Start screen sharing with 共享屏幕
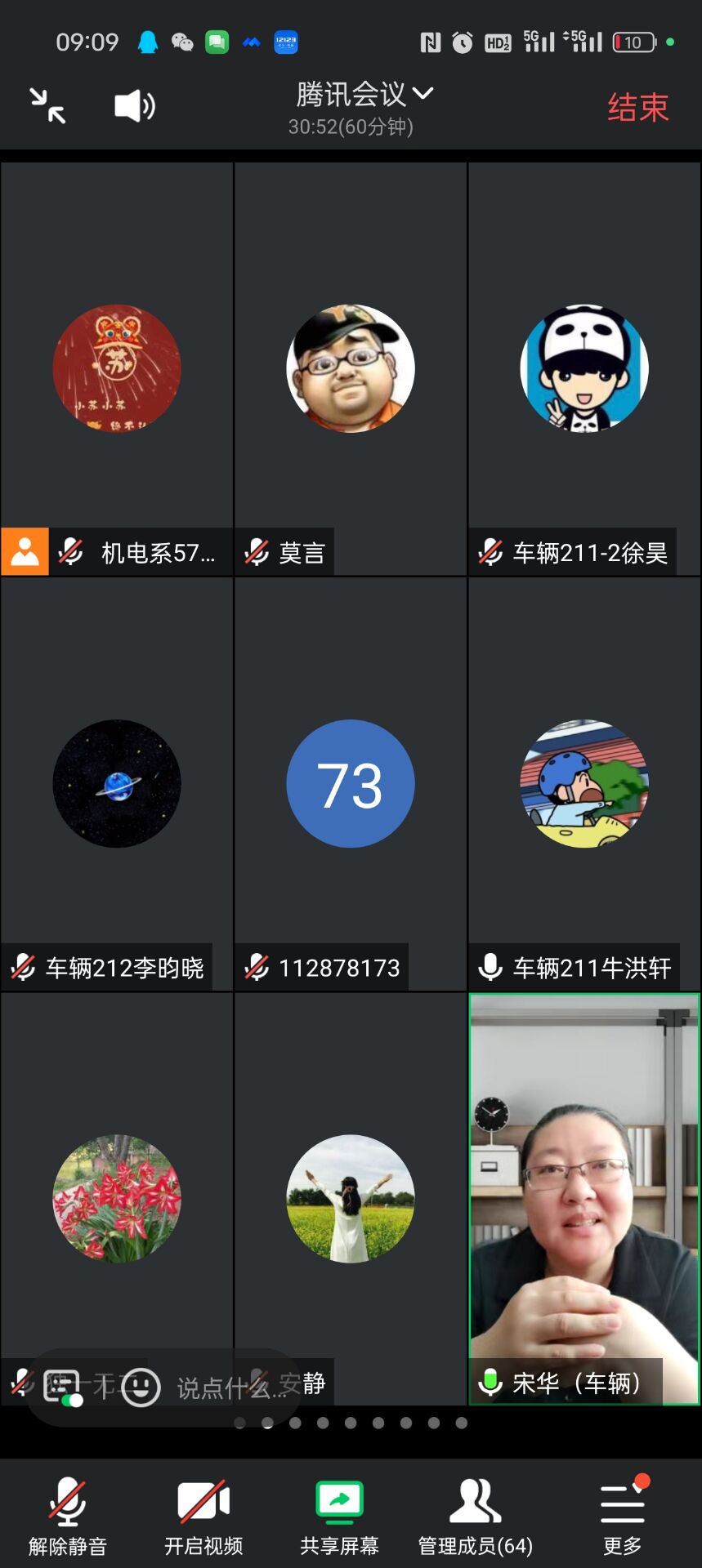This screenshot has width=702, height=1568. [339, 1517]
